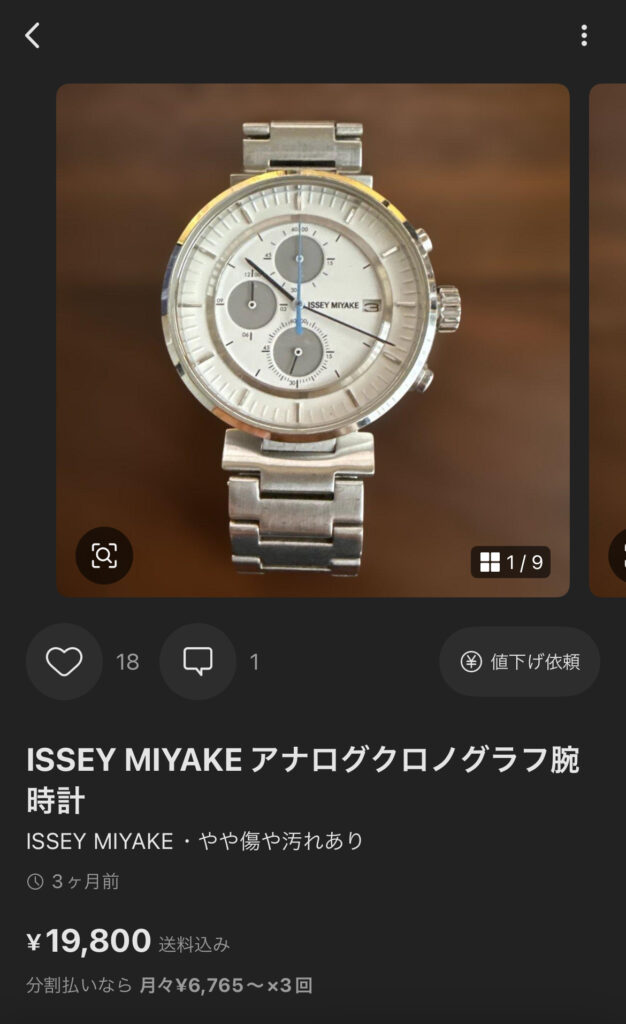Open the comments bubble

click(x=198, y=662)
